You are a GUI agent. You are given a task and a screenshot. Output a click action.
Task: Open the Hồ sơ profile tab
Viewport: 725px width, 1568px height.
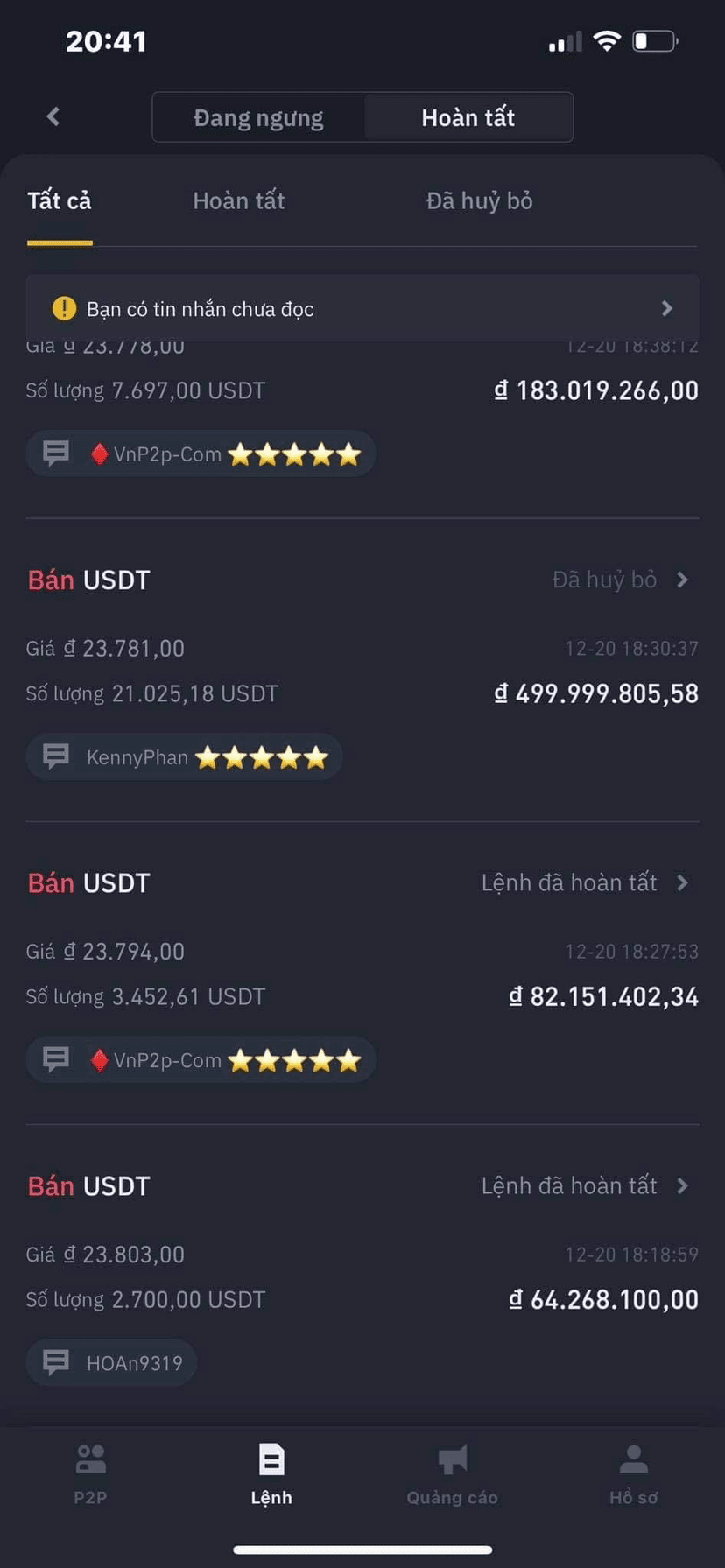click(633, 1473)
